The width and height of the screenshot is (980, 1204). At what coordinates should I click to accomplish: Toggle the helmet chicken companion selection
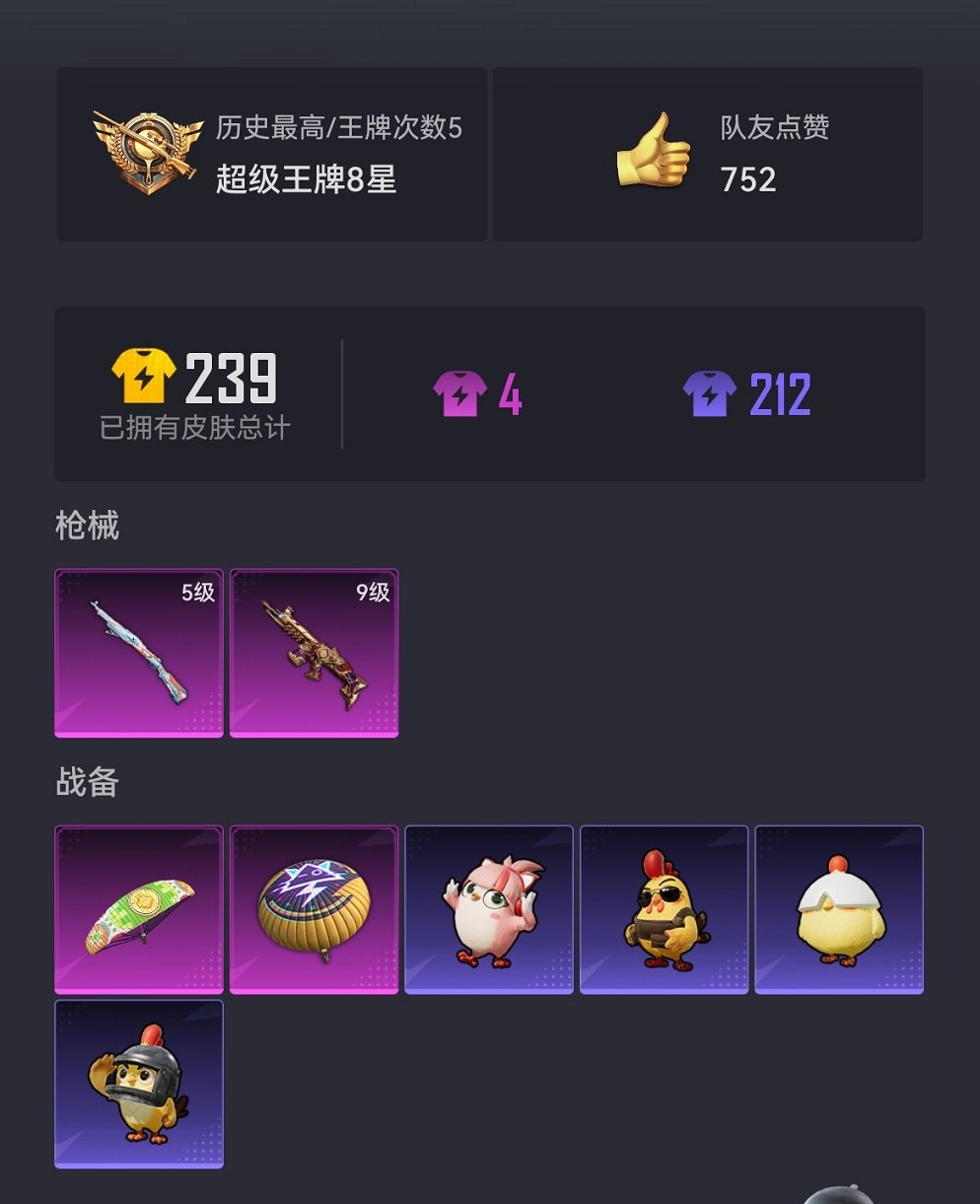(x=138, y=1083)
